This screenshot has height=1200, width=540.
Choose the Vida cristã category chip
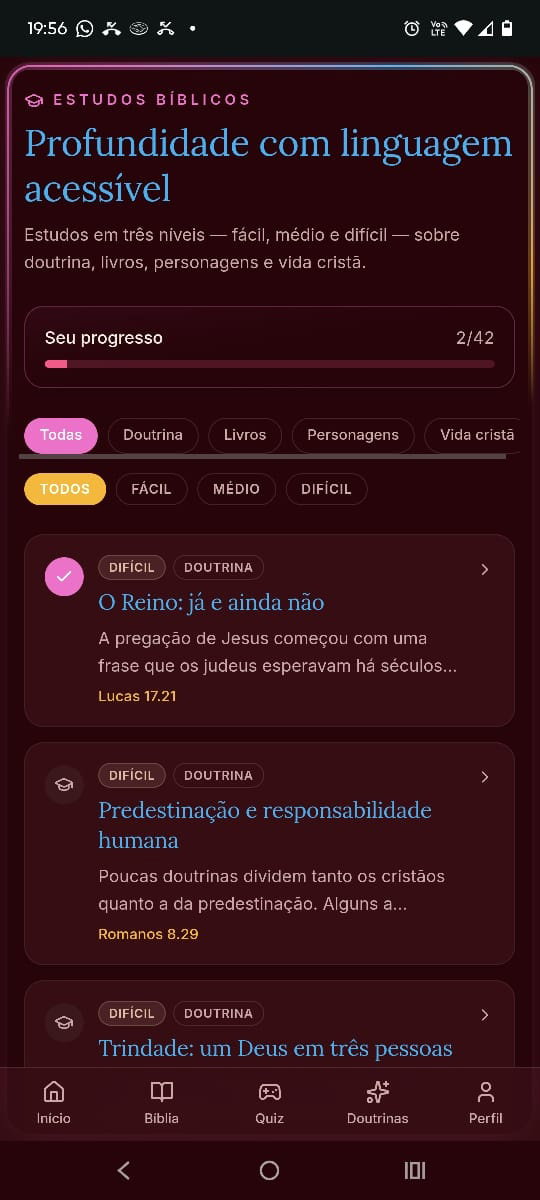coord(472,435)
